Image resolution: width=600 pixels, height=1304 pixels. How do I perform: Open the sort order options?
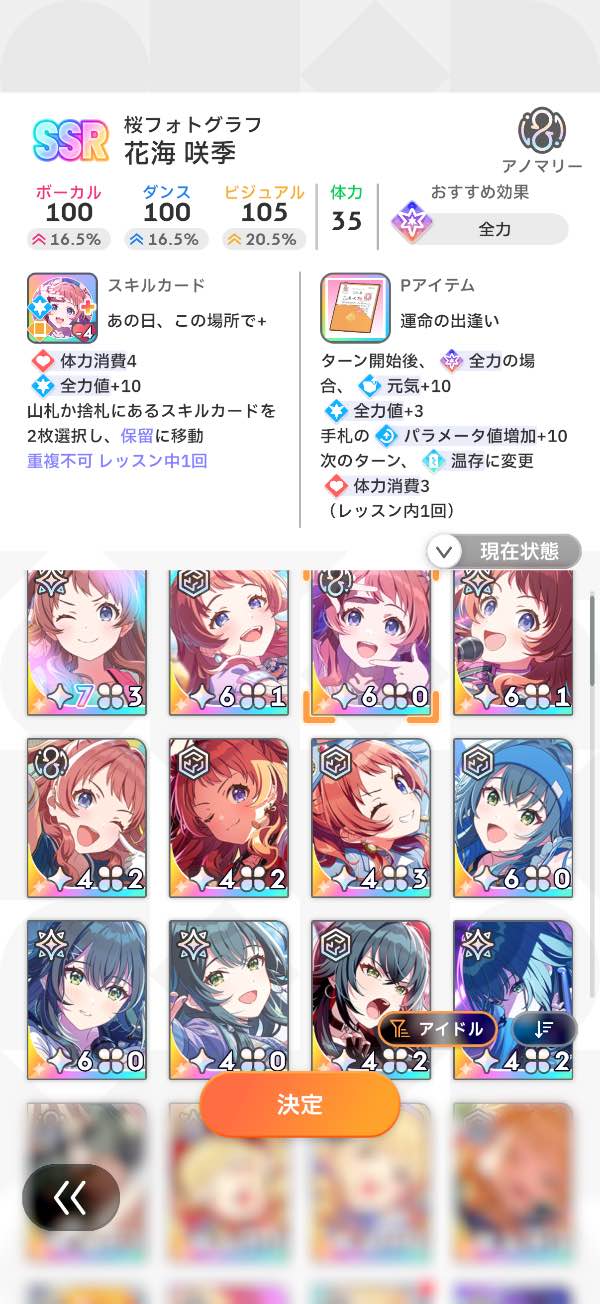coord(545,1028)
